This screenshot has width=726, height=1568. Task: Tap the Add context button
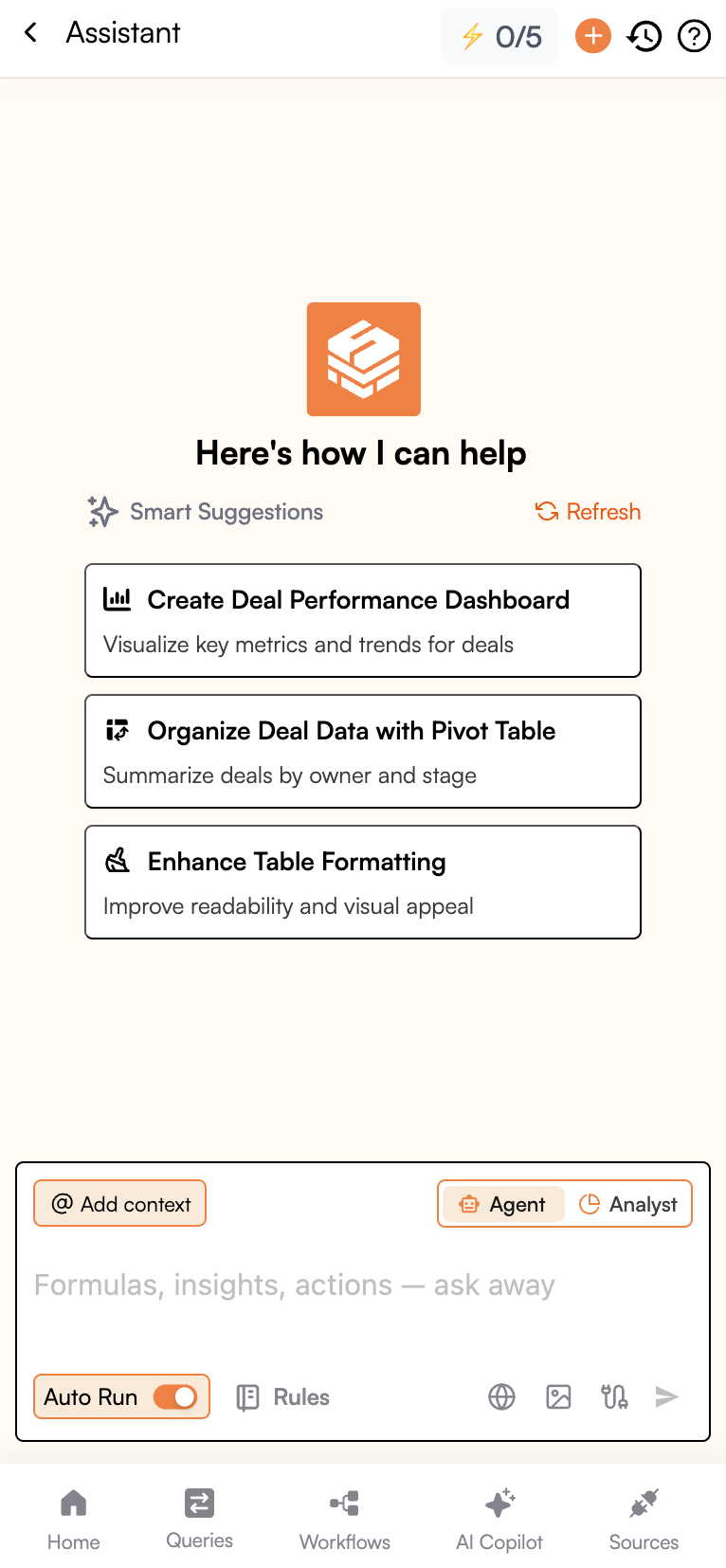click(x=120, y=1204)
